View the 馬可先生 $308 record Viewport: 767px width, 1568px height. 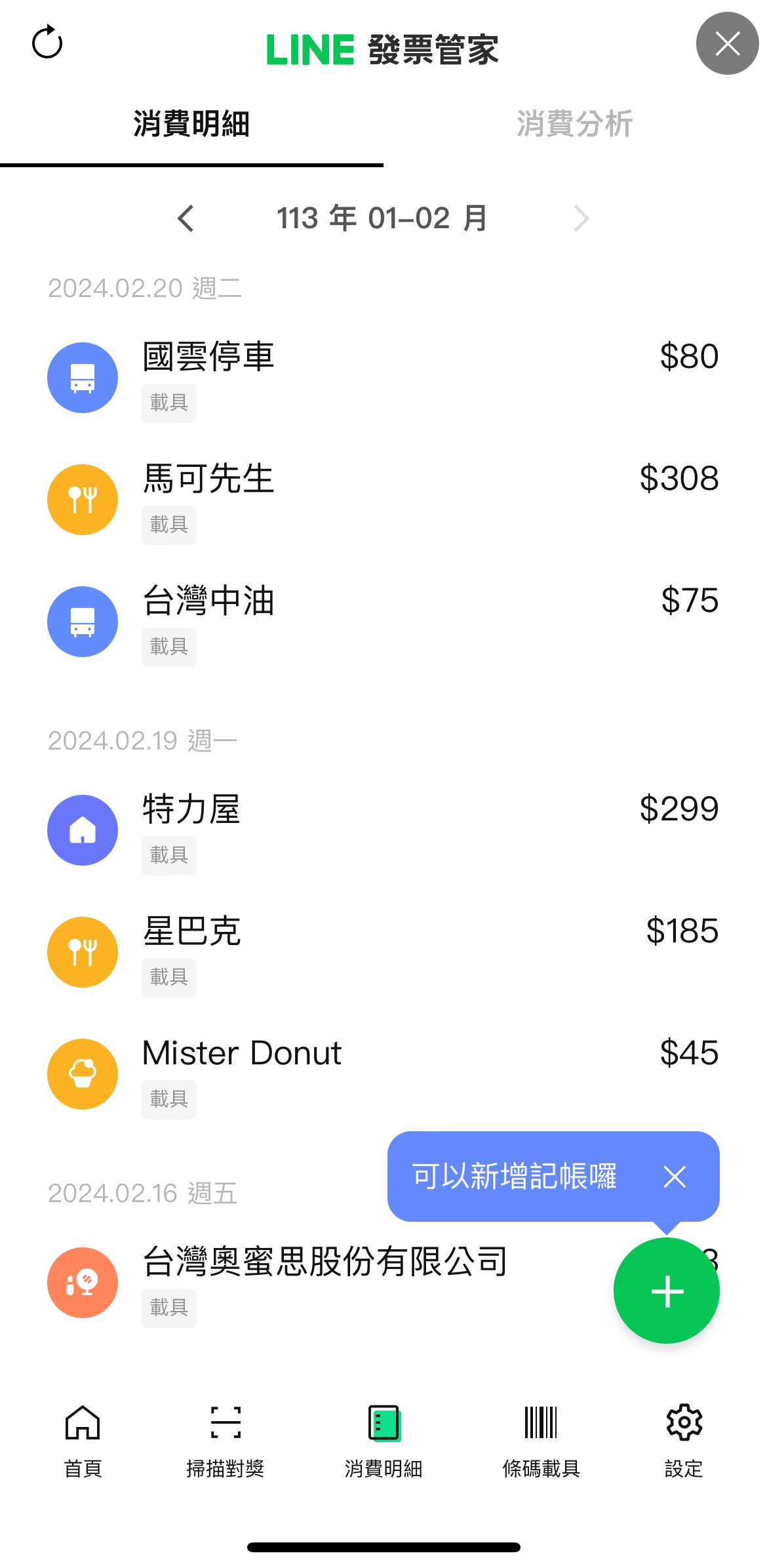coord(383,500)
